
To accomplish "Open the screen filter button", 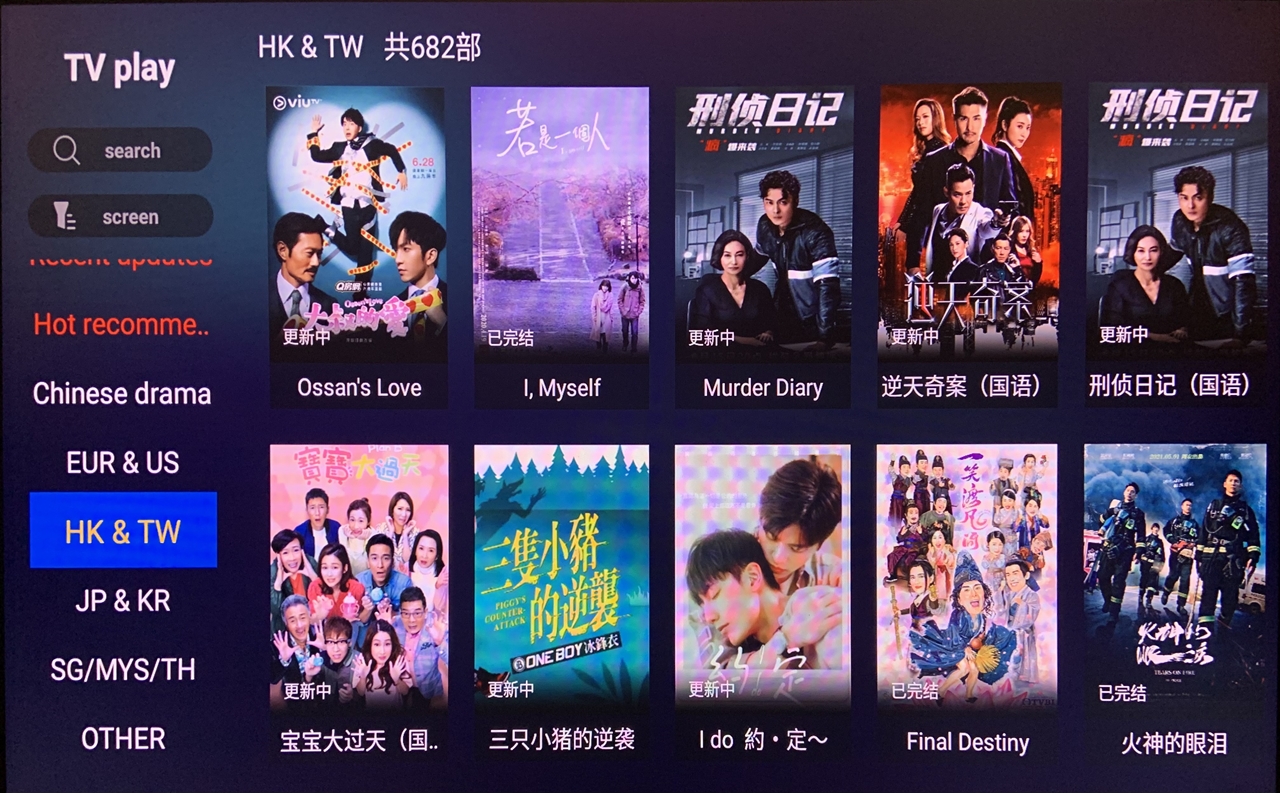I will pyautogui.click(x=120, y=216).
